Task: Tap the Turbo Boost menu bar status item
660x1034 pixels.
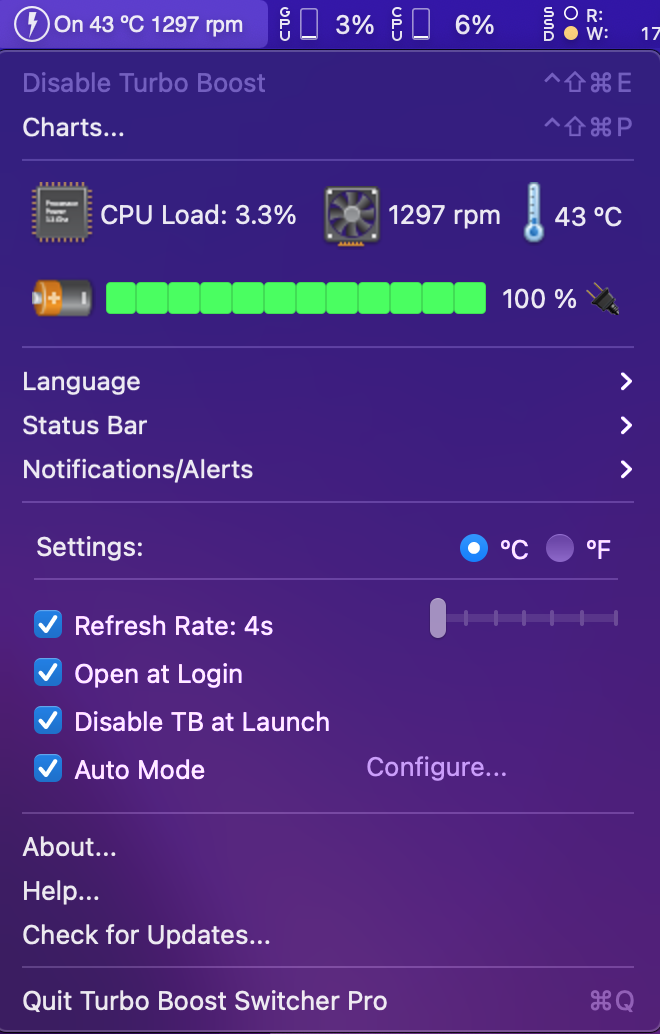Action: [134, 24]
